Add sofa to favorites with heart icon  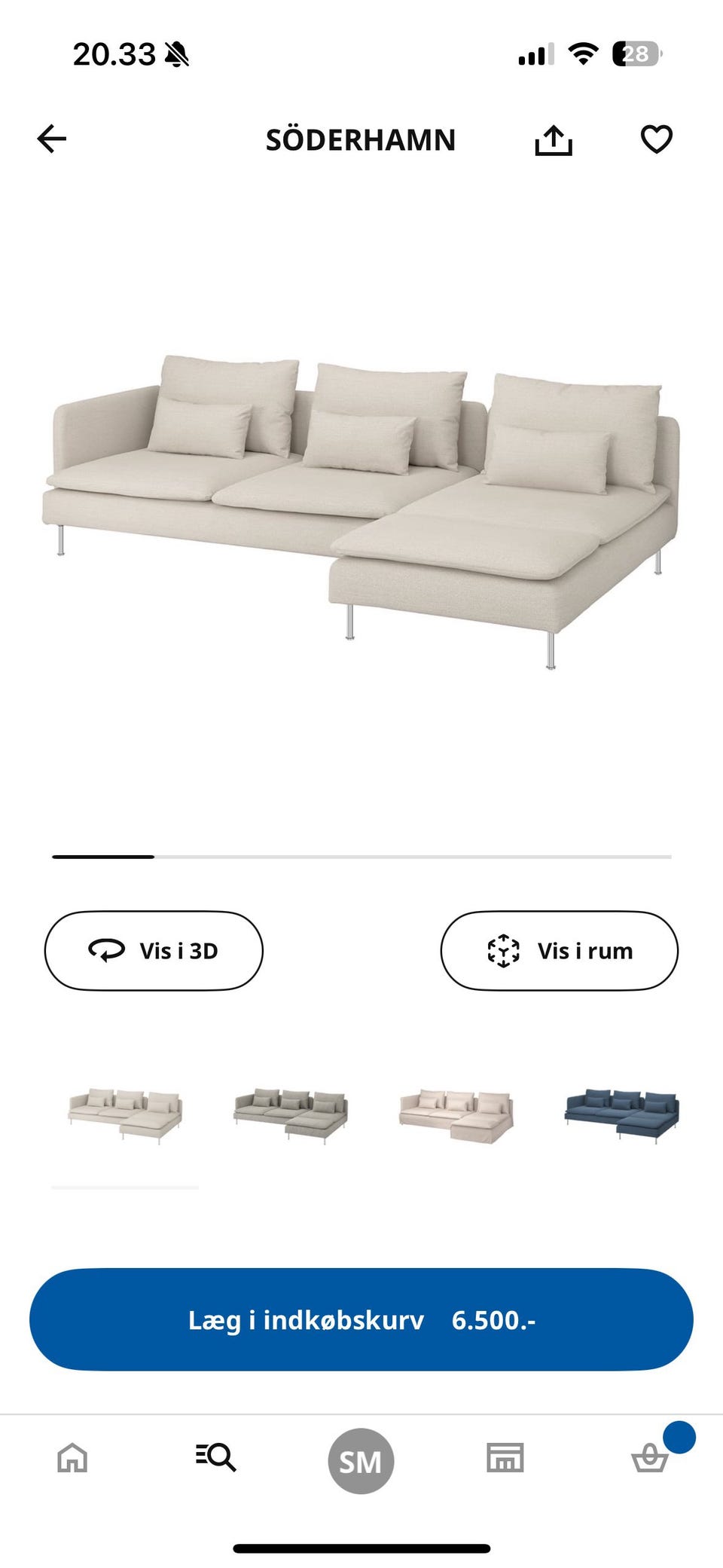[x=656, y=139]
